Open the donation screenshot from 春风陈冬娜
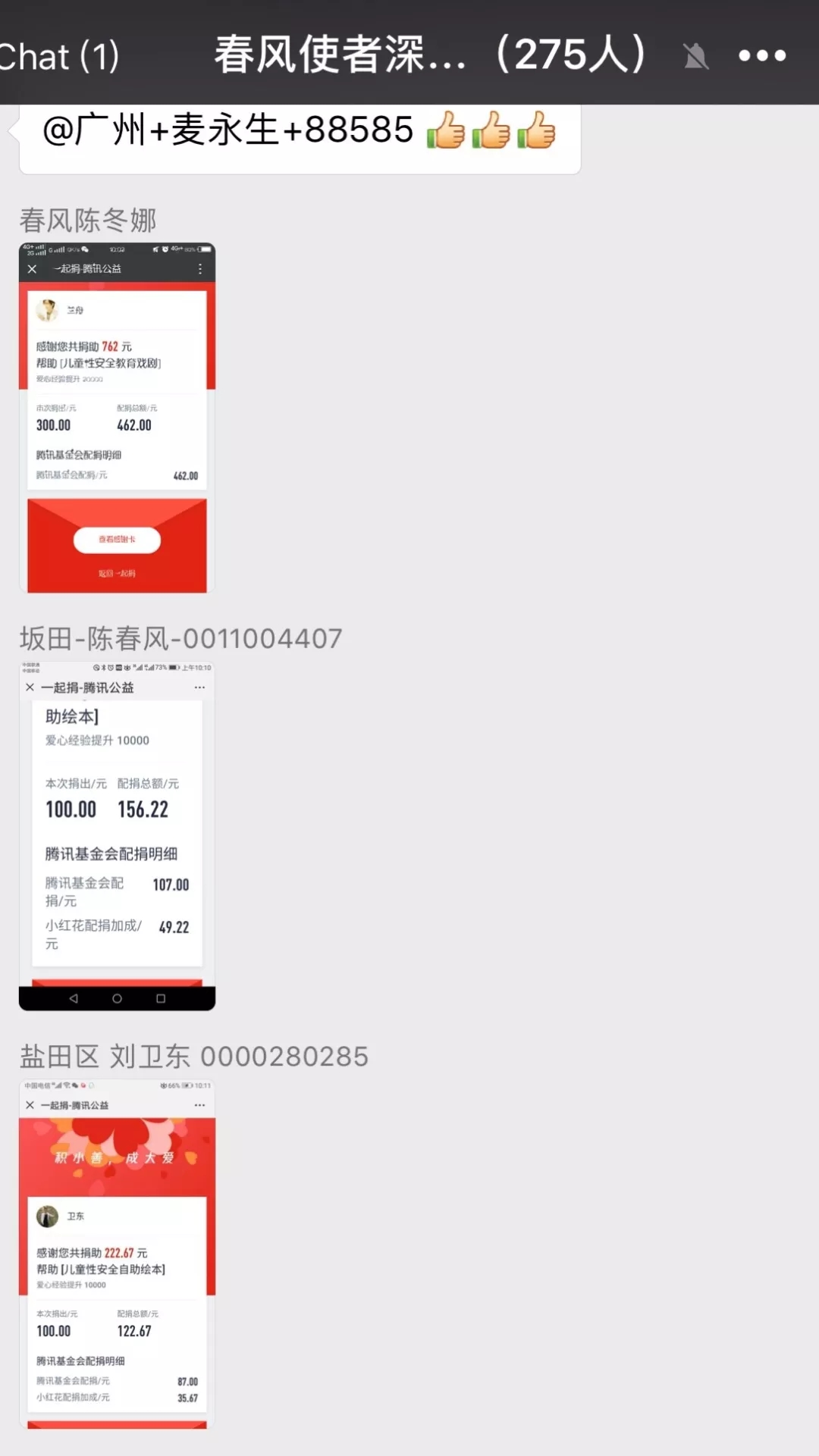 (x=117, y=418)
